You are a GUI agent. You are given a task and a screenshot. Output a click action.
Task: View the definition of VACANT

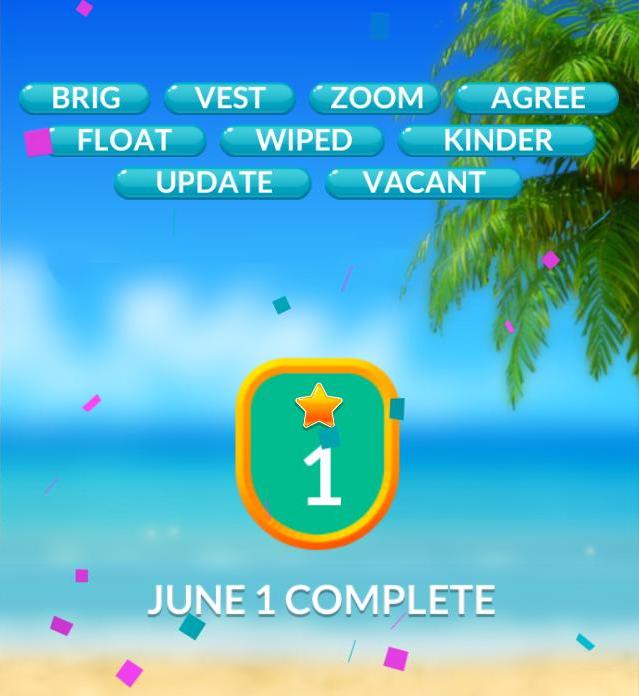tap(423, 183)
